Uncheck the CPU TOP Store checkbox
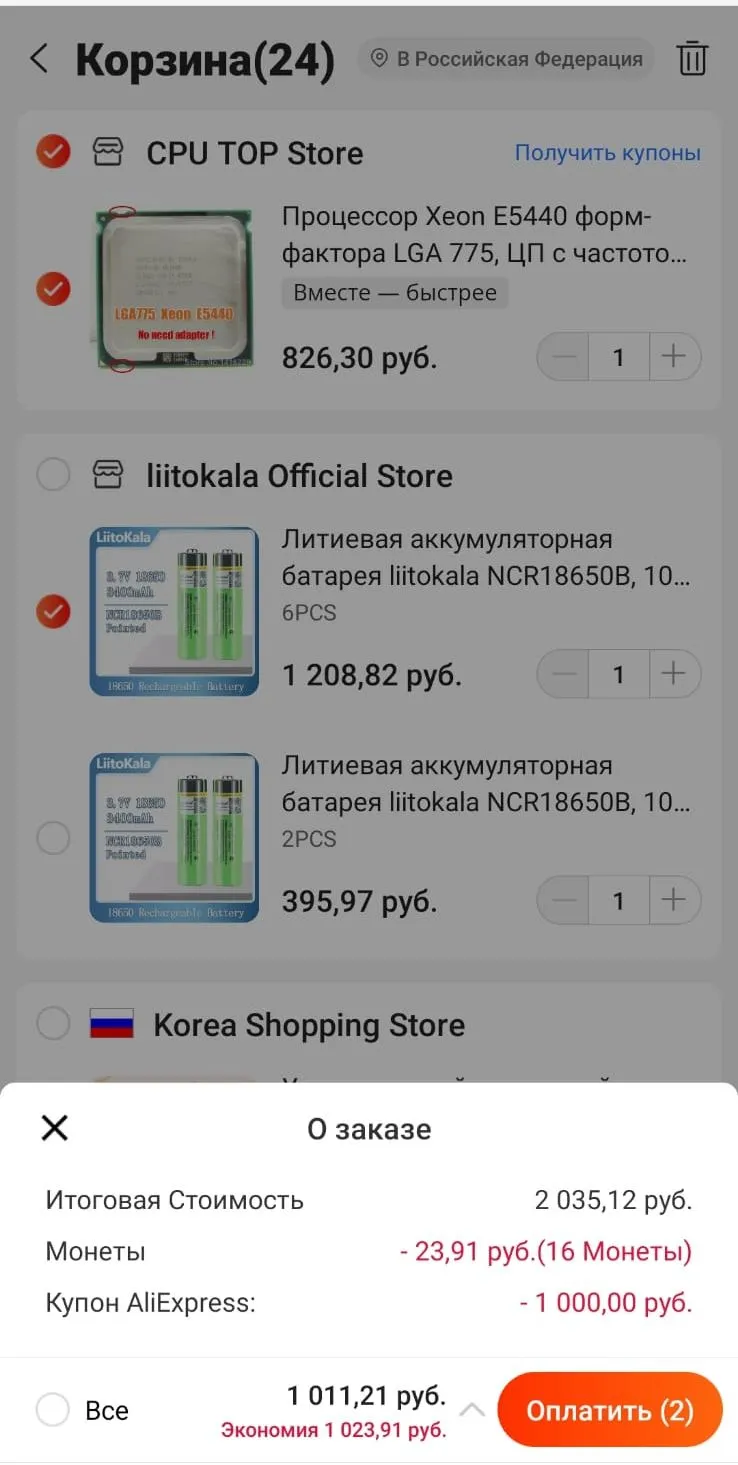The width and height of the screenshot is (738, 1465). point(53,153)
